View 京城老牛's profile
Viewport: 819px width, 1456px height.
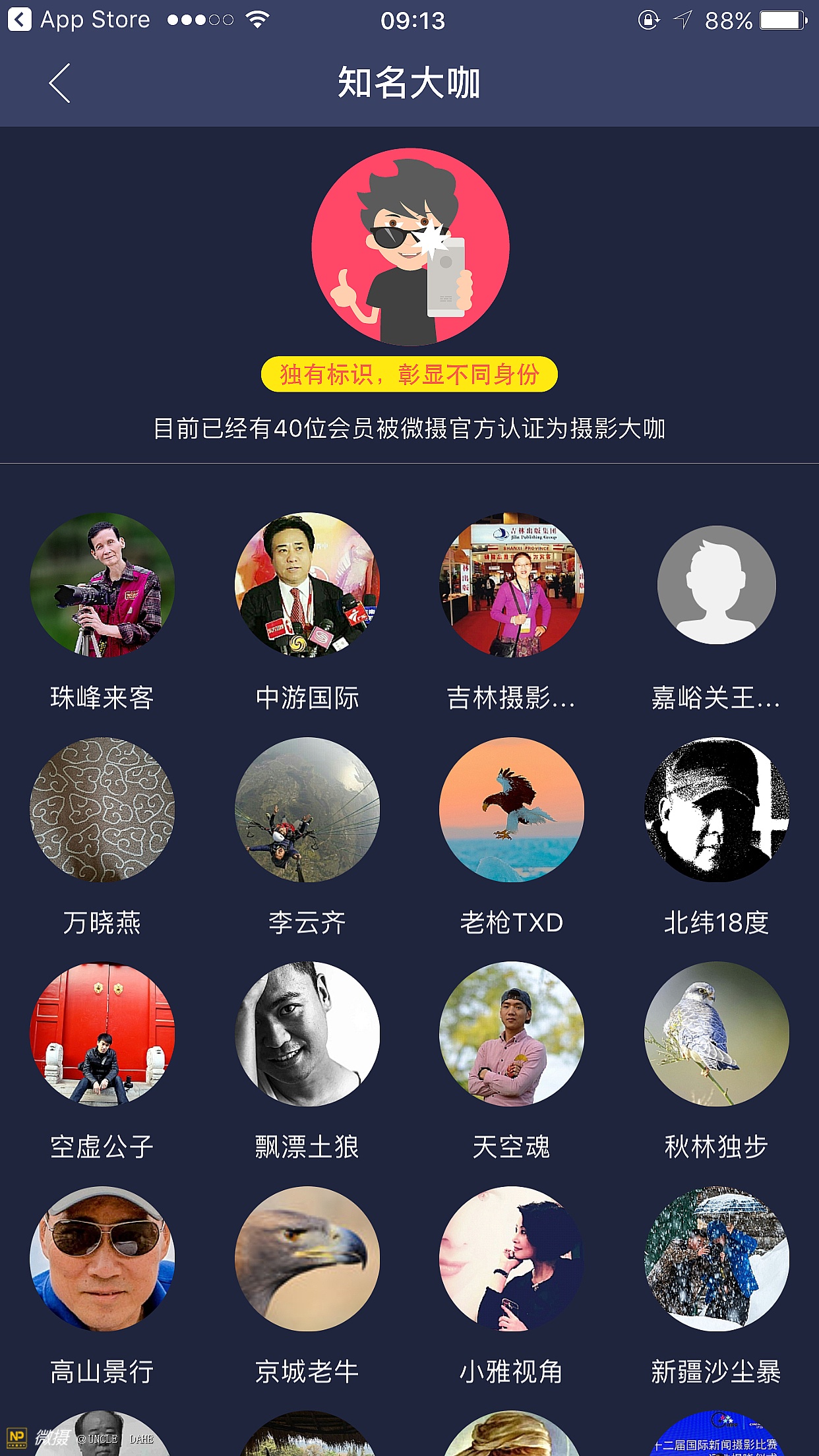(x=307, y=1259)
